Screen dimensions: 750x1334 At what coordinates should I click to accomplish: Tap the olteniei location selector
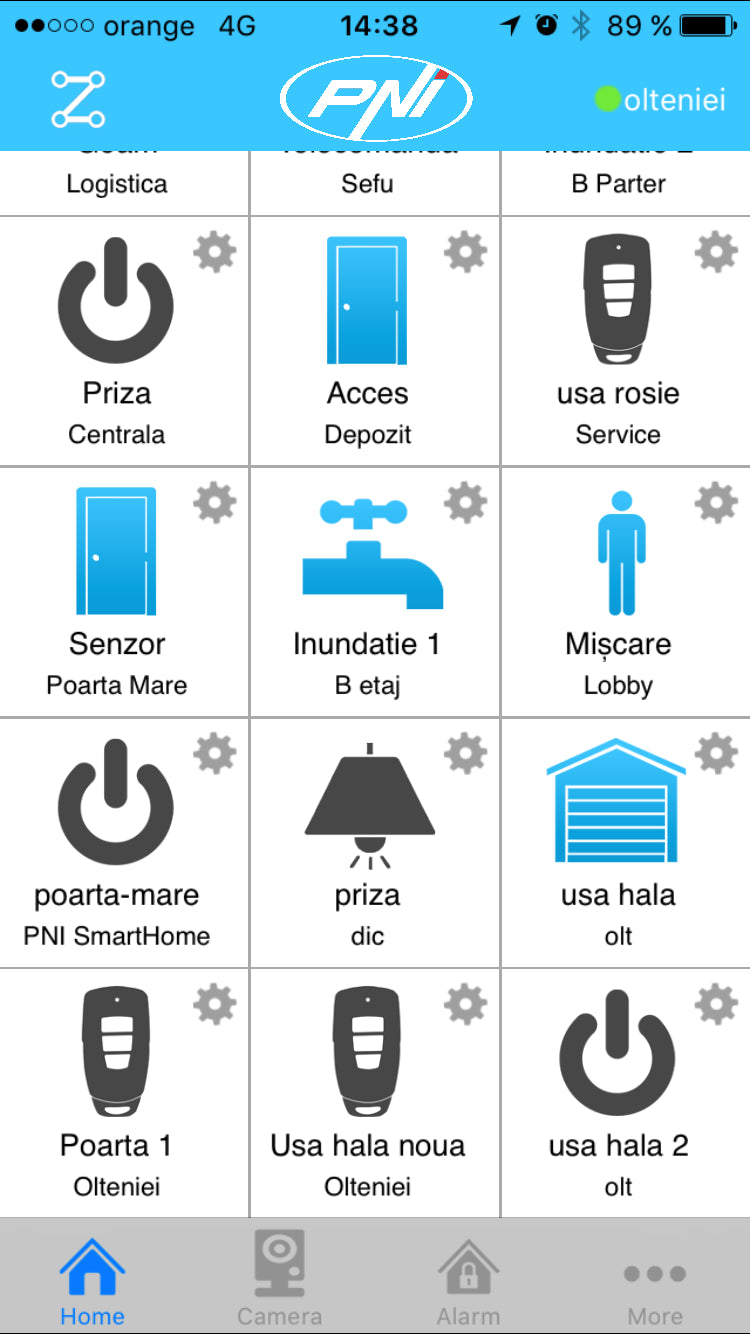660,99
